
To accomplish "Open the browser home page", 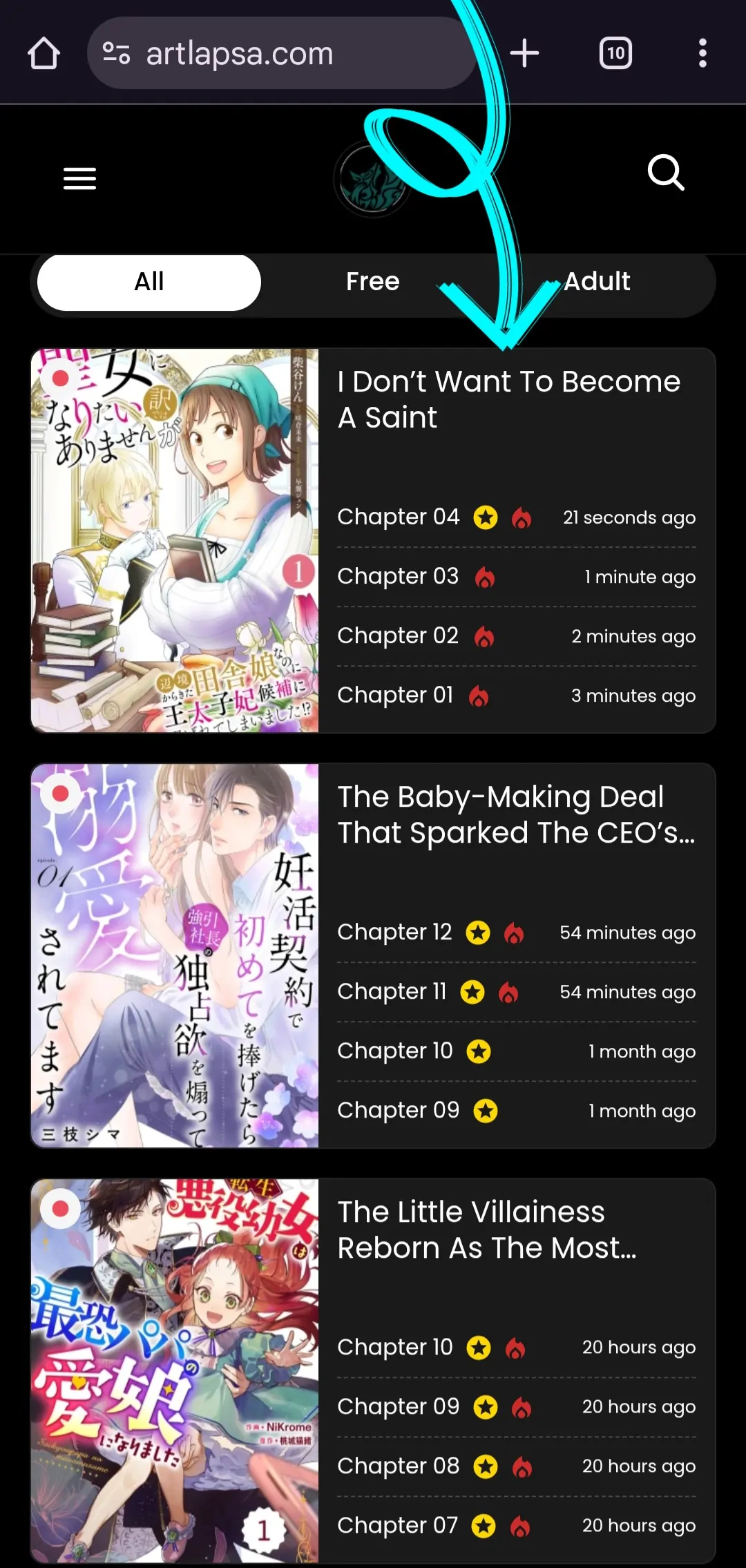I will point(44,53).
